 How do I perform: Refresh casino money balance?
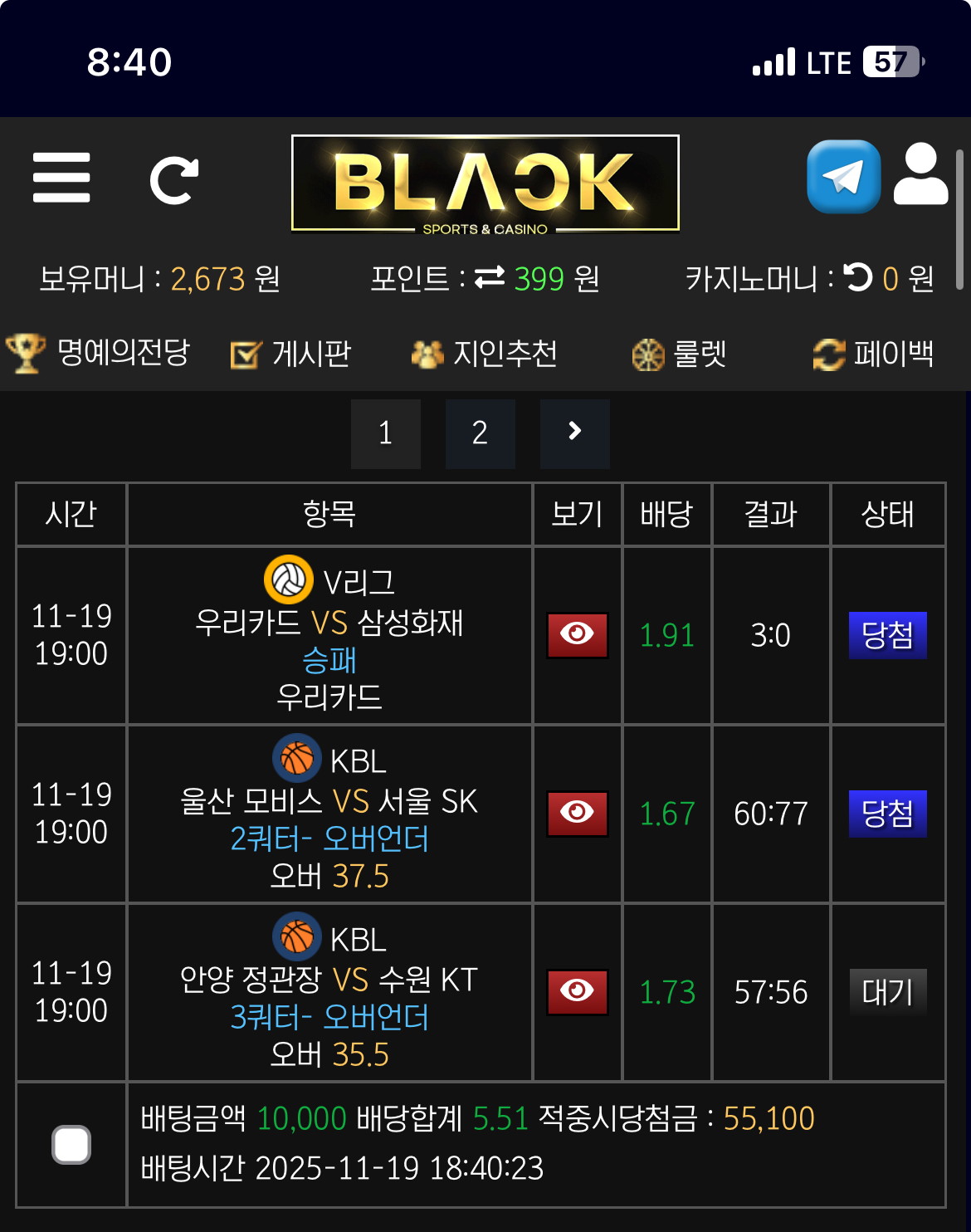point(858,277)
